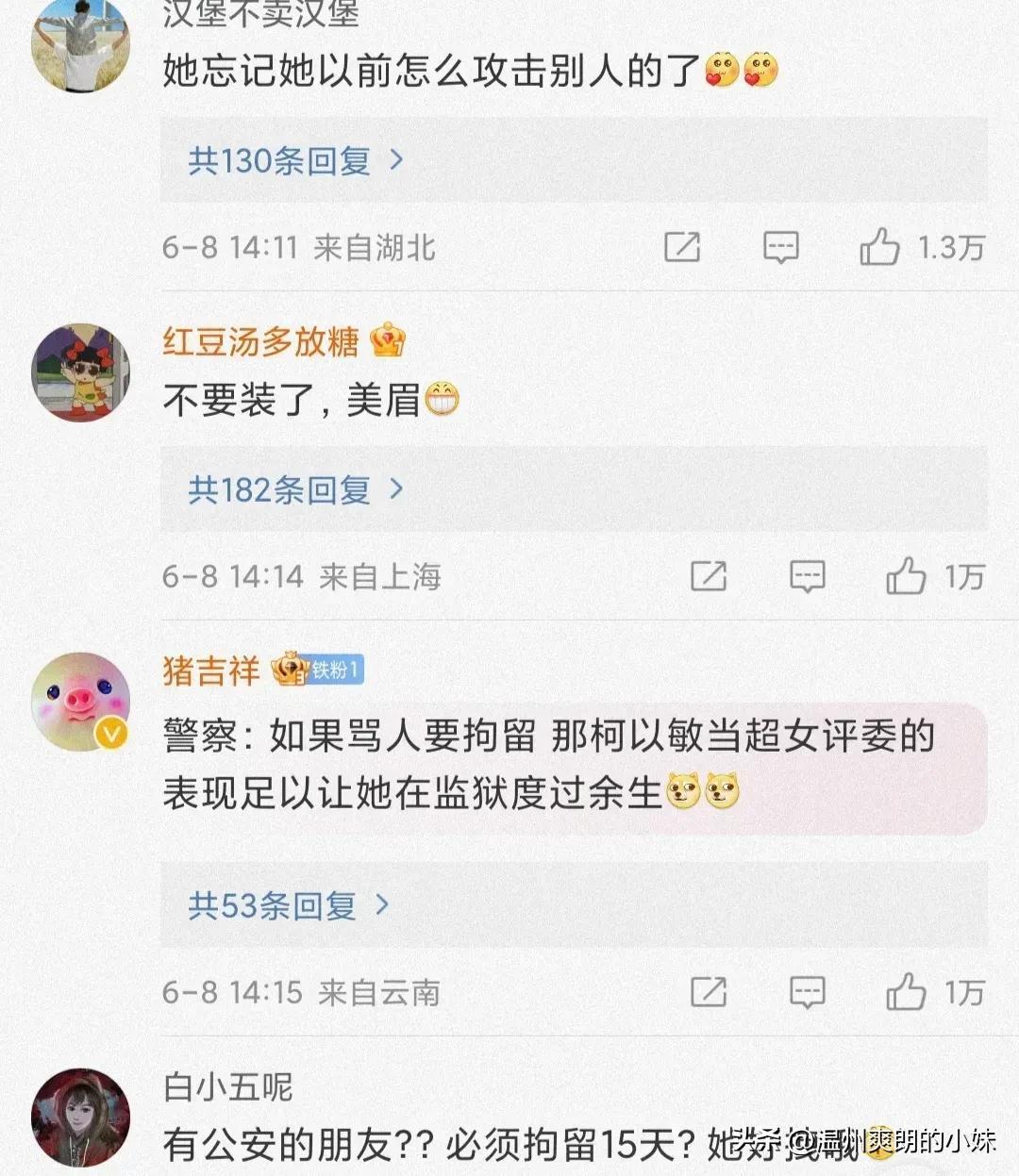Repost 猪吉祥's comment
1019x1176 pixels.
(x=709, y=993)
